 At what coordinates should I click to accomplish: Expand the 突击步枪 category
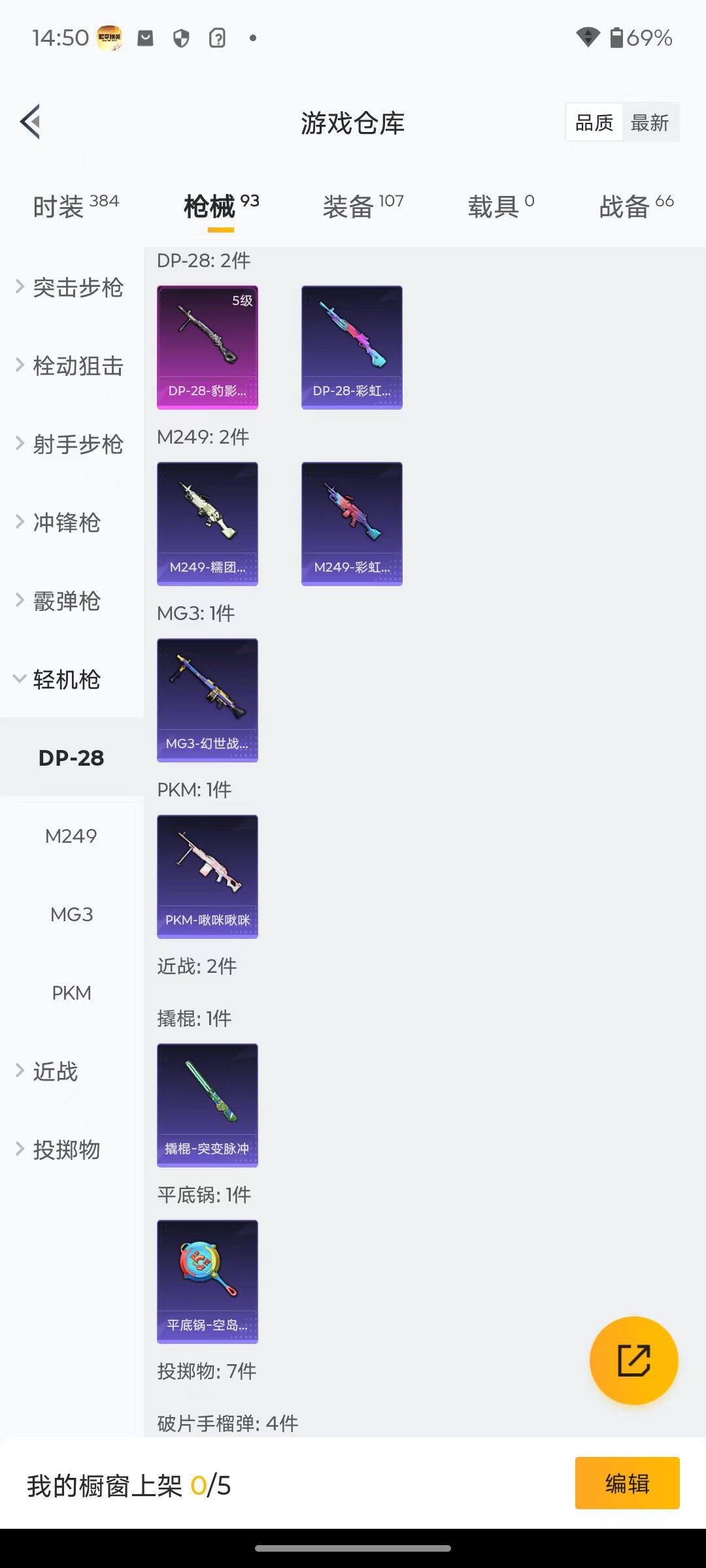click(78, 288)
